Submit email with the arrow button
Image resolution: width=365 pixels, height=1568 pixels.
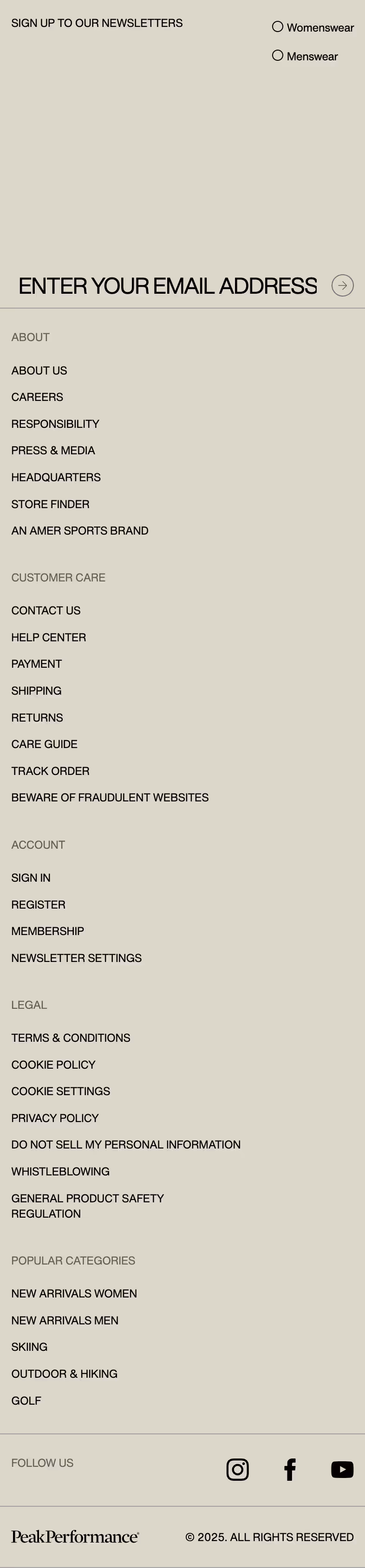pyautogui.click(x=342, y=285)
